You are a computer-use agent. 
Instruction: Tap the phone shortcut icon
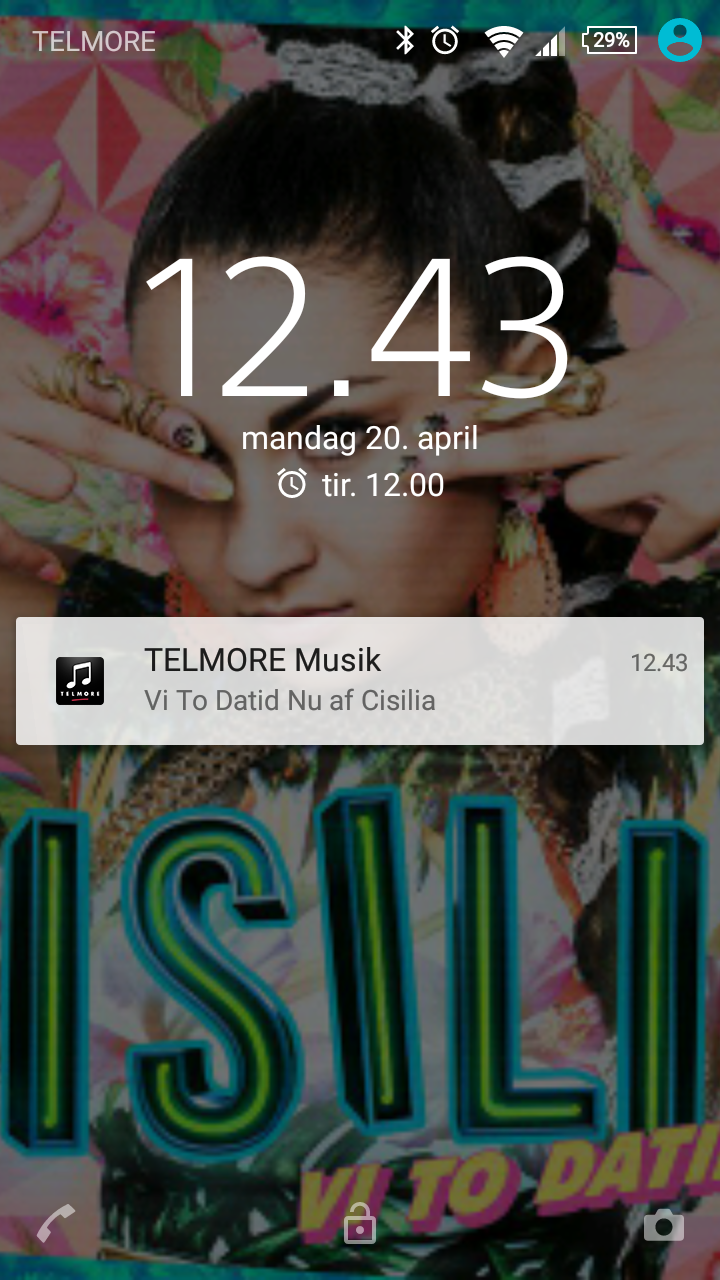coord(56,1224)
